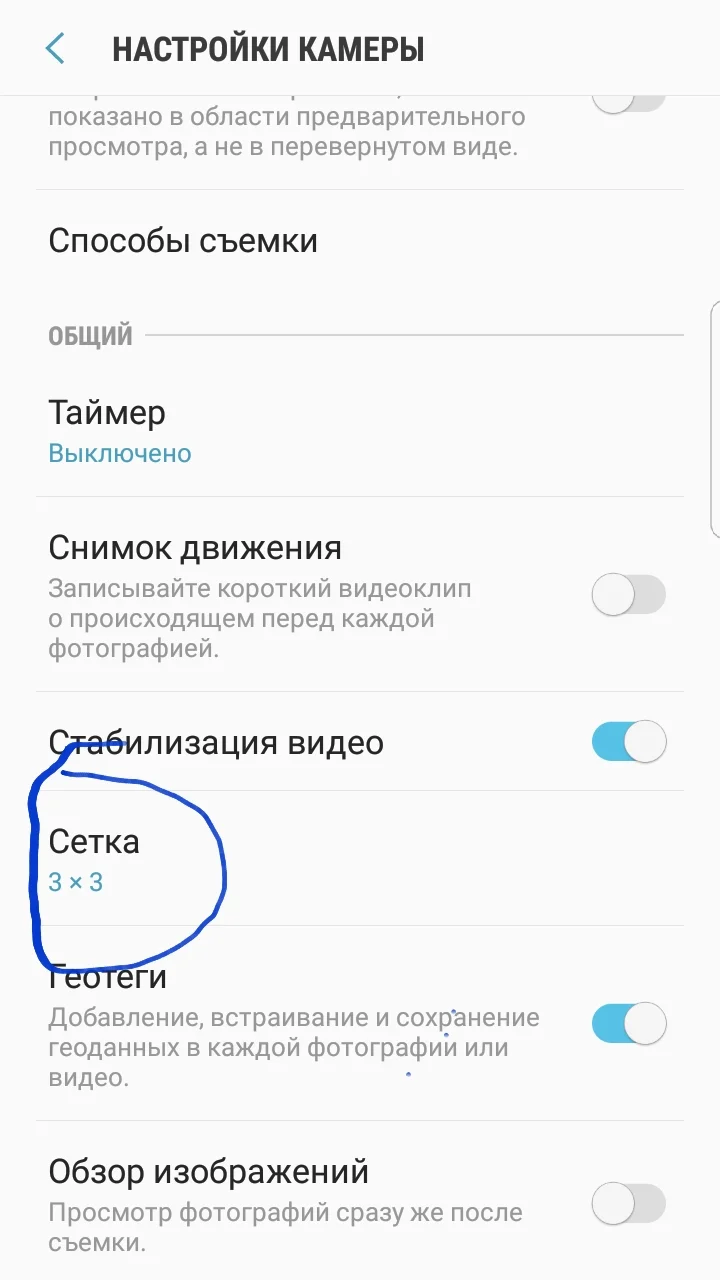
Task: Select the ОБЩИЙ section header
Action: [x=90, y=335]
